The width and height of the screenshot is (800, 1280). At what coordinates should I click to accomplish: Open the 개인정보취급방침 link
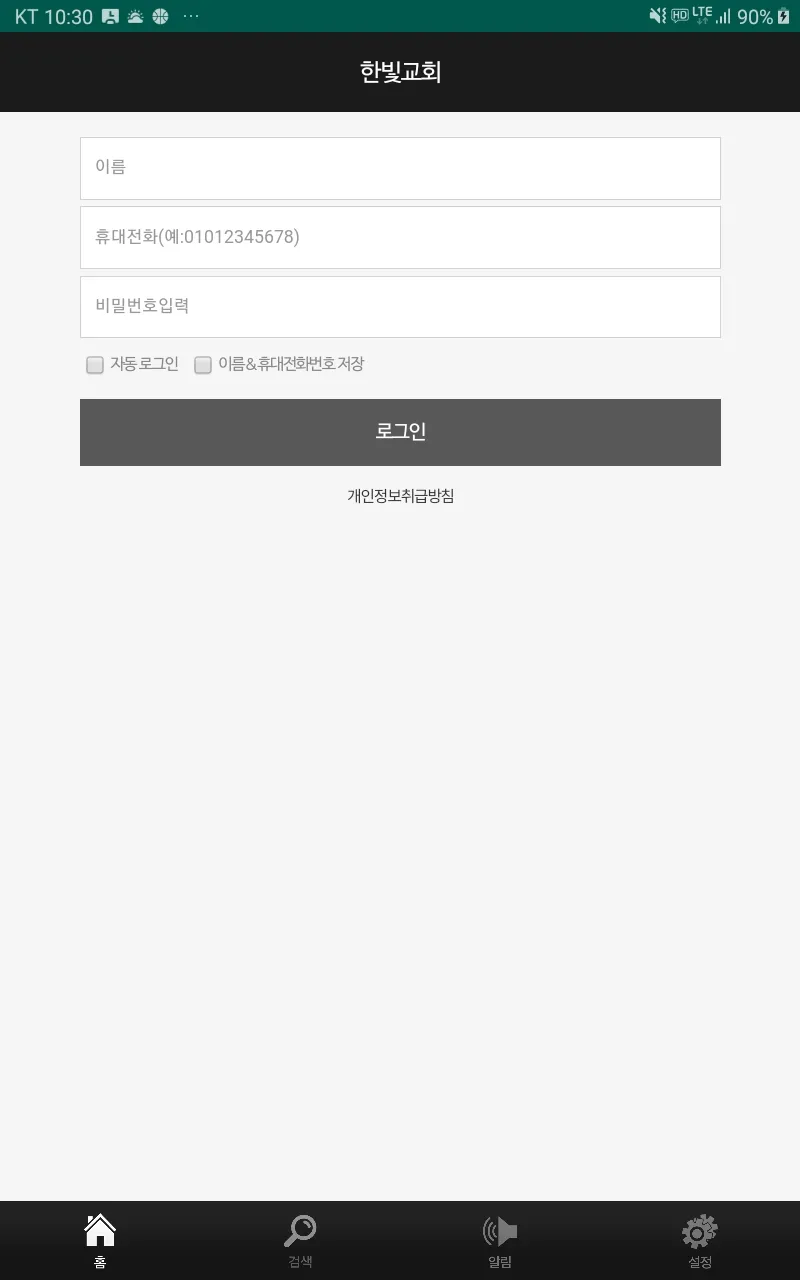tap(400, 496)
